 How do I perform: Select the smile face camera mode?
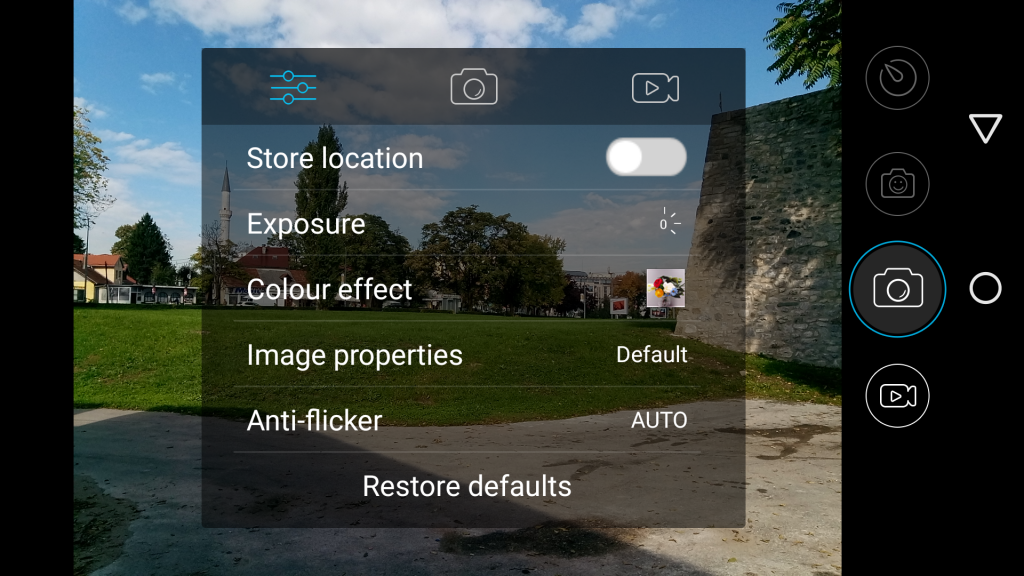point(897,184)
